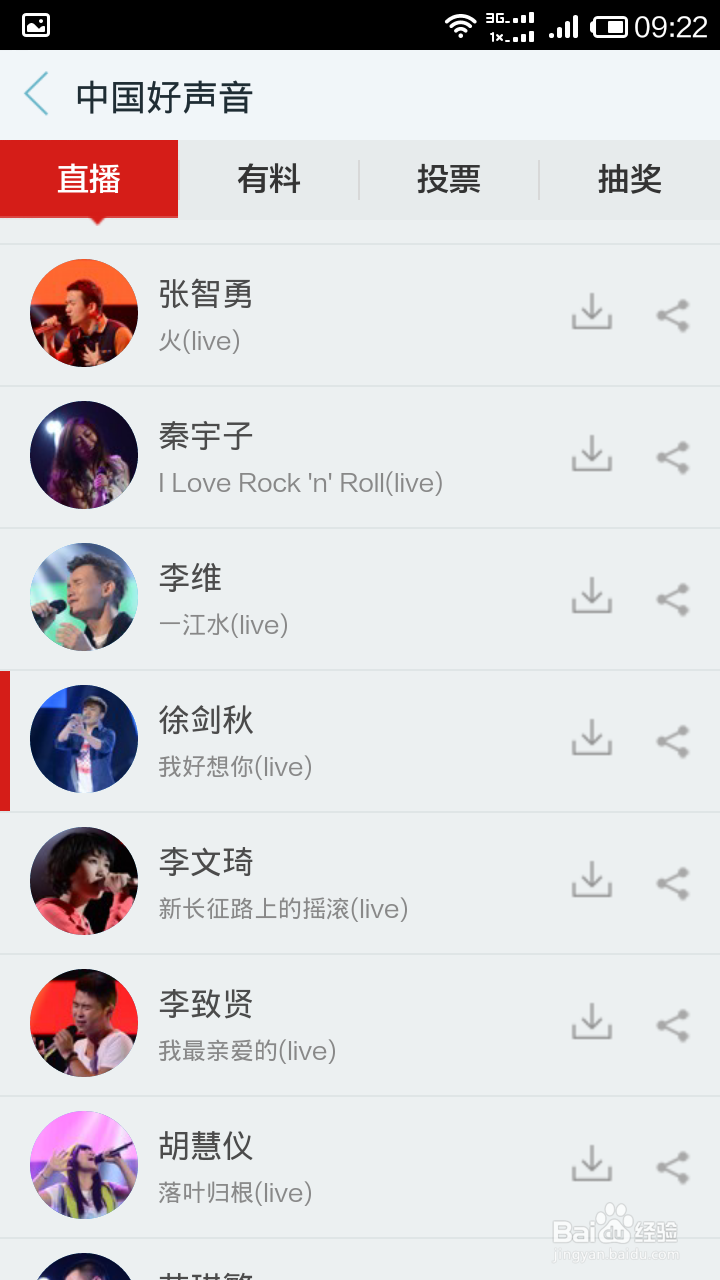Image resolution: width=720 pixels, height=1280 pixels.
Task: Download 秦宇子's I Love Rock 'n' Roll
Action: 592,456
